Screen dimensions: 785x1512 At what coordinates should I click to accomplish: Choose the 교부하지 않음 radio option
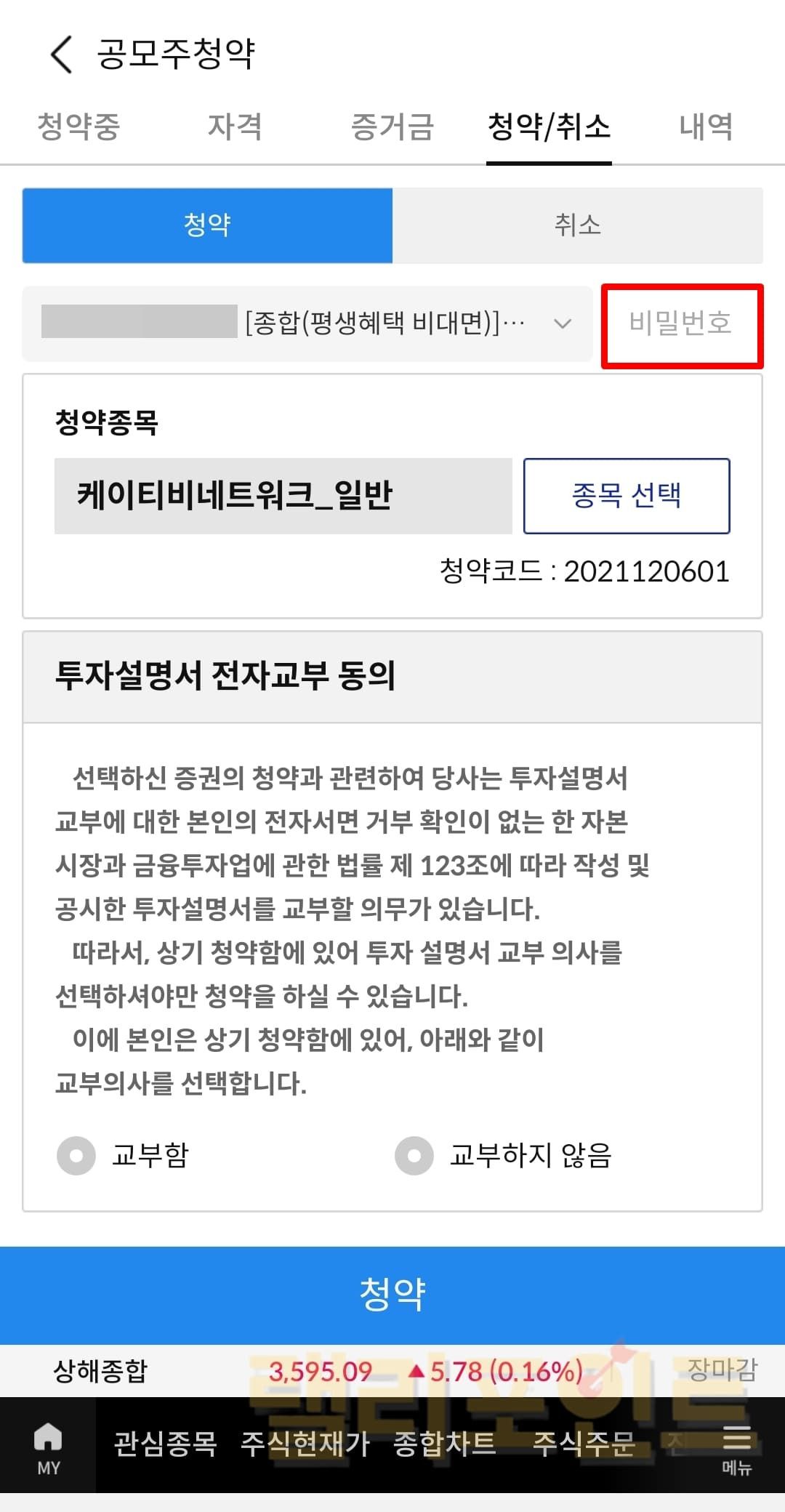click(x=414, y=1156)
